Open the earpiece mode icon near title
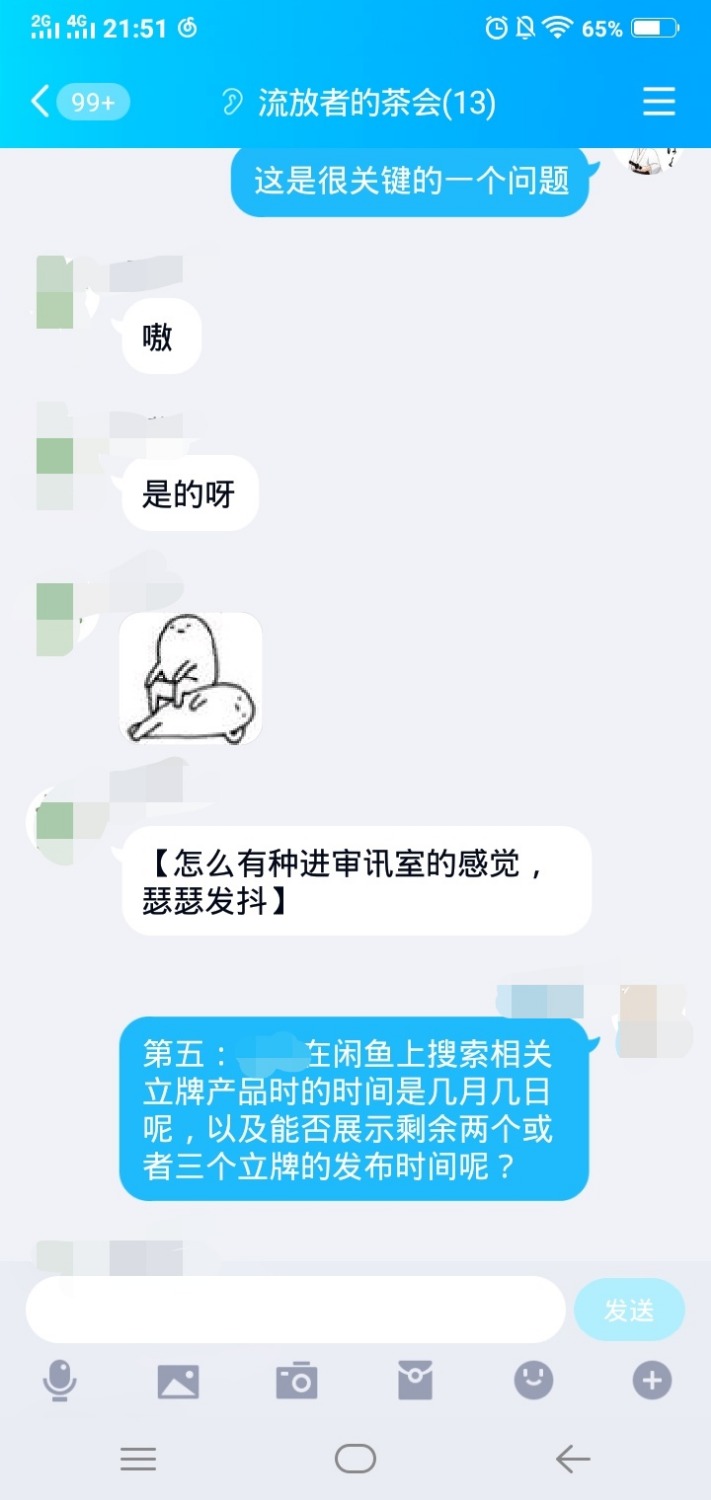Image resolution: width=711 pixels, height=1500 pixels. click(x=232, y=102)
